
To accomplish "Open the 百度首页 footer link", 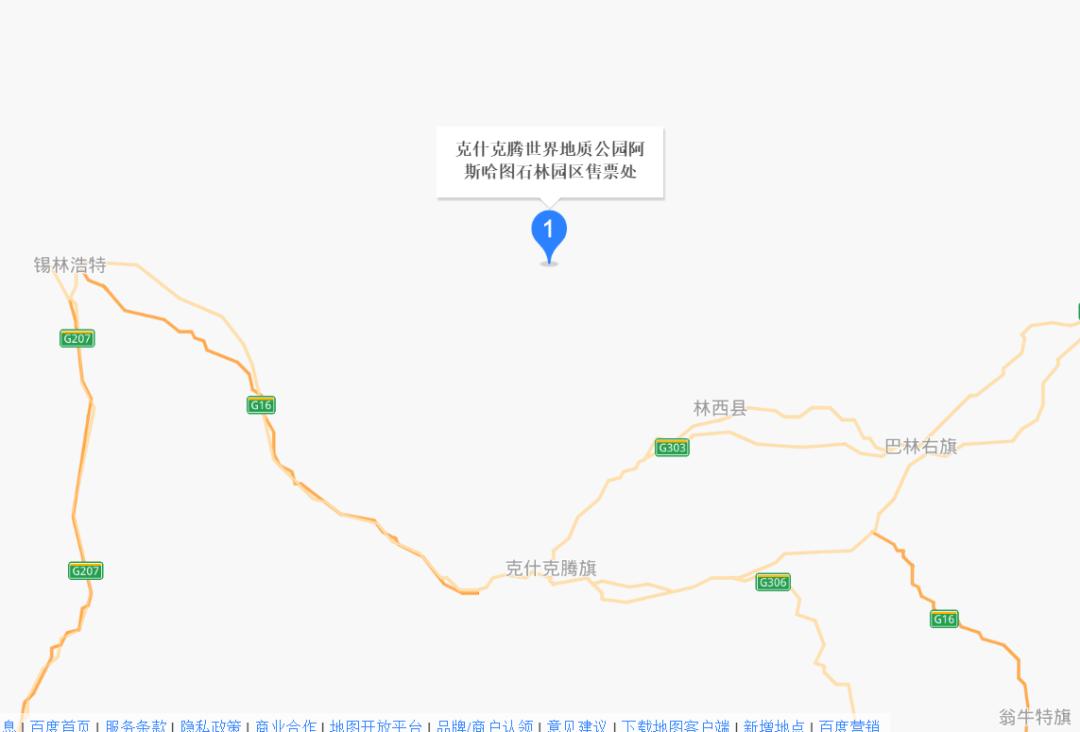I will pyautogui.click(x=60, y=726).
